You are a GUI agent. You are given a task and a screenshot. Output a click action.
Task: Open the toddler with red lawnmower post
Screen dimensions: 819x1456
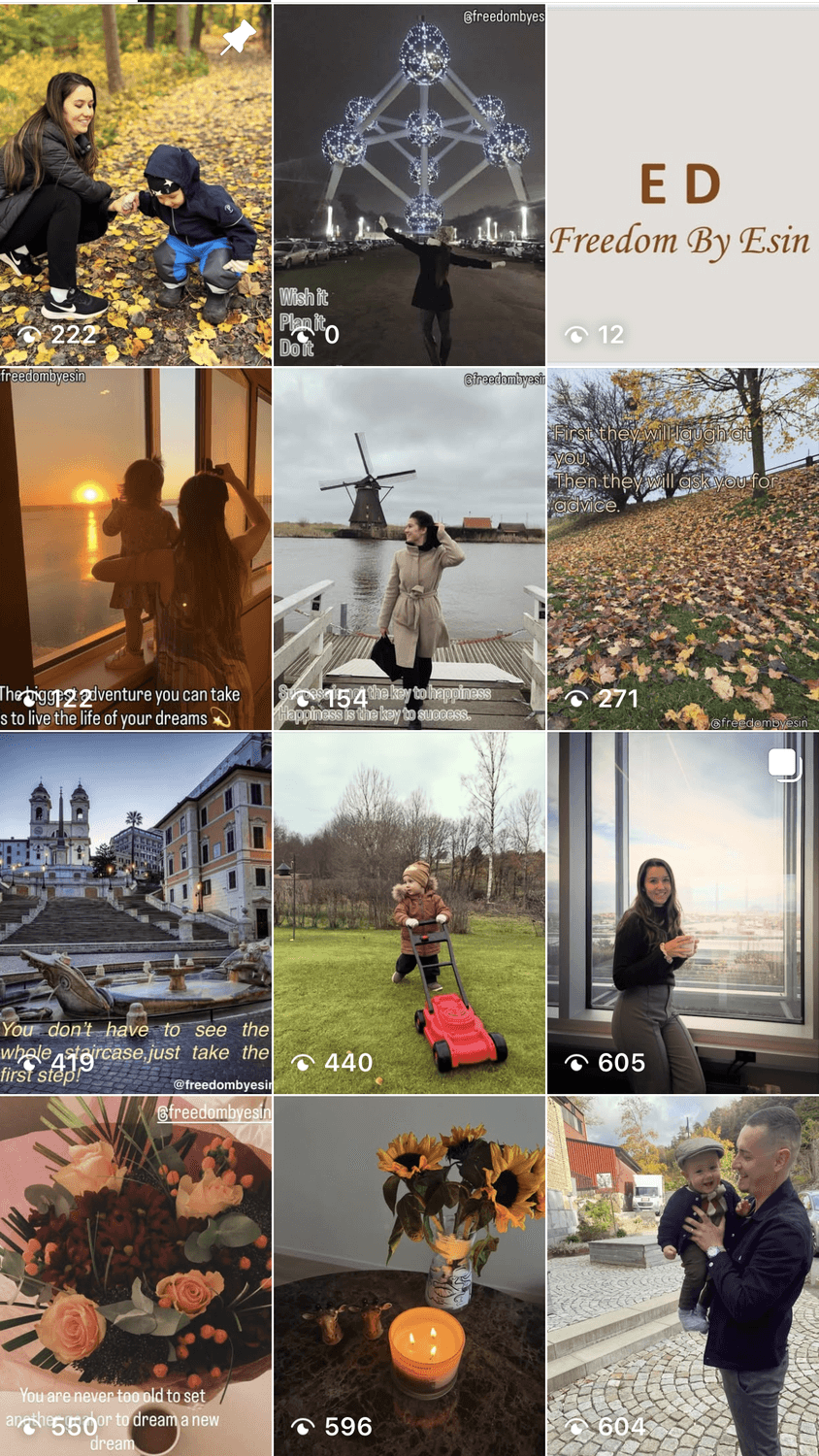tap(409, 912)
